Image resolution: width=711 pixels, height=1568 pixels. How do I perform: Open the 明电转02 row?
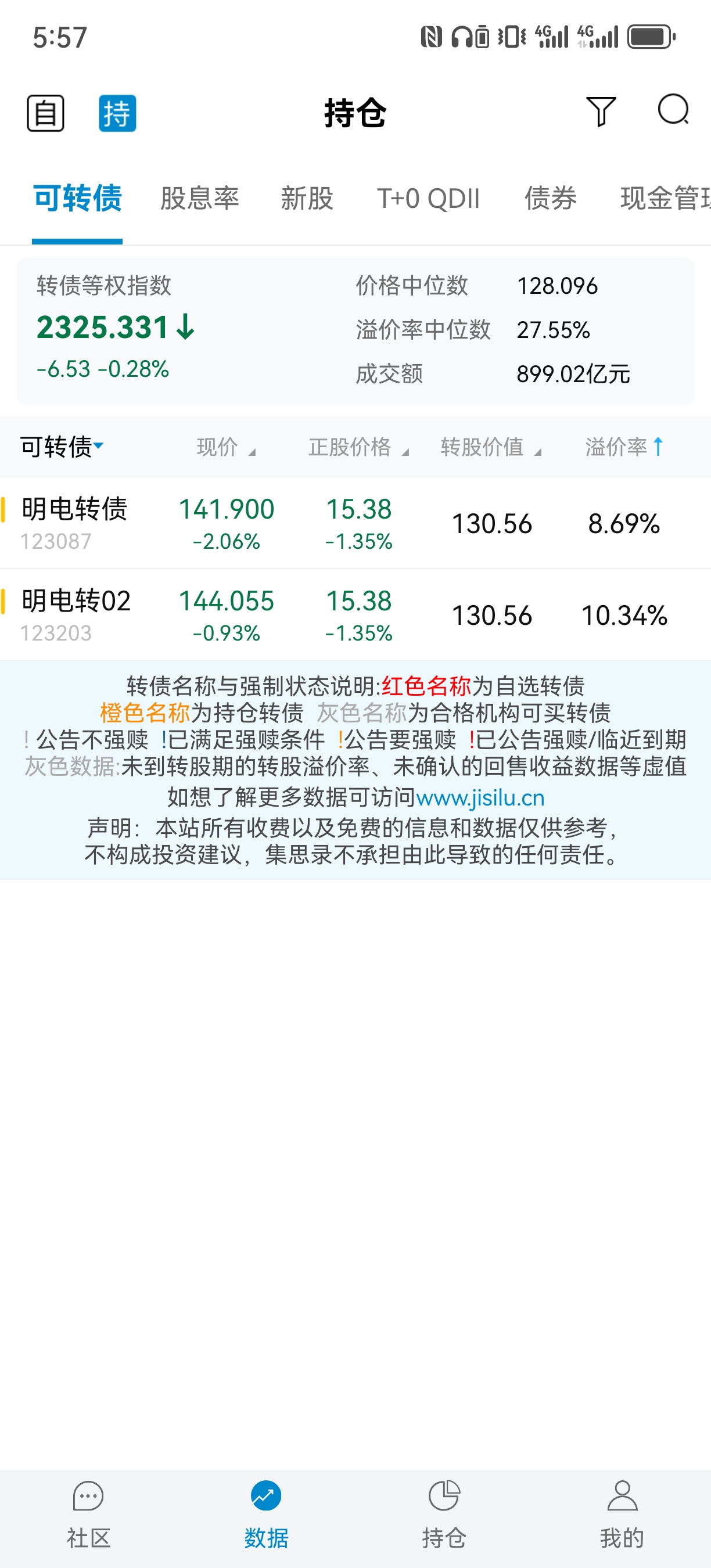[x=76, y=614]
